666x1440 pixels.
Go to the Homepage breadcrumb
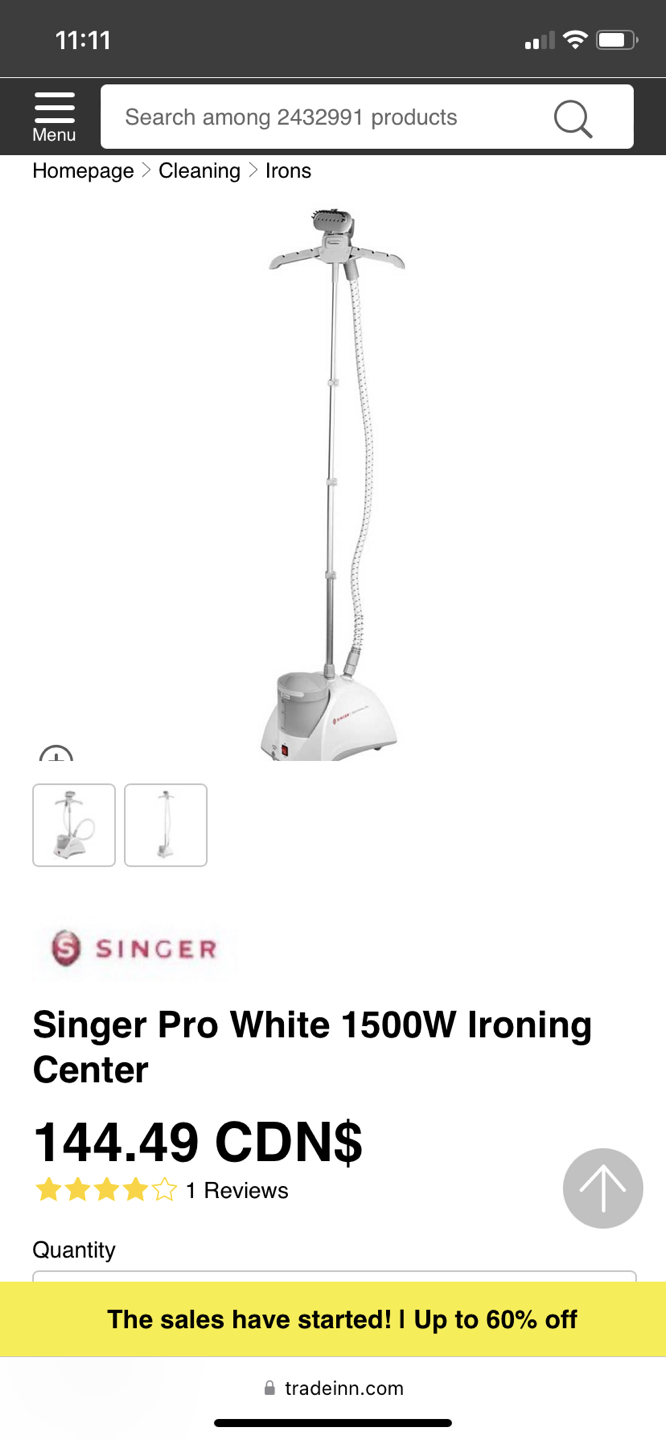click(x=83, y=171)
